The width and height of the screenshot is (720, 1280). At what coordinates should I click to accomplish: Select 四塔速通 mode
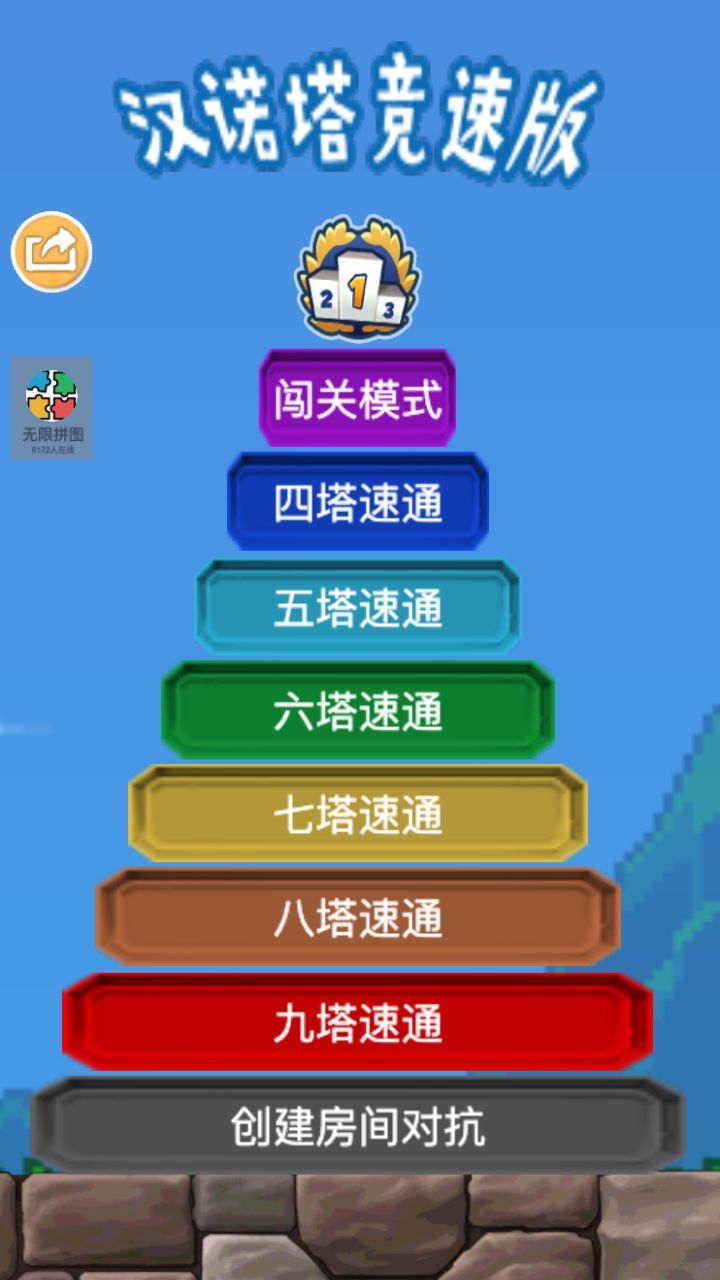click(x=358, y=502)
